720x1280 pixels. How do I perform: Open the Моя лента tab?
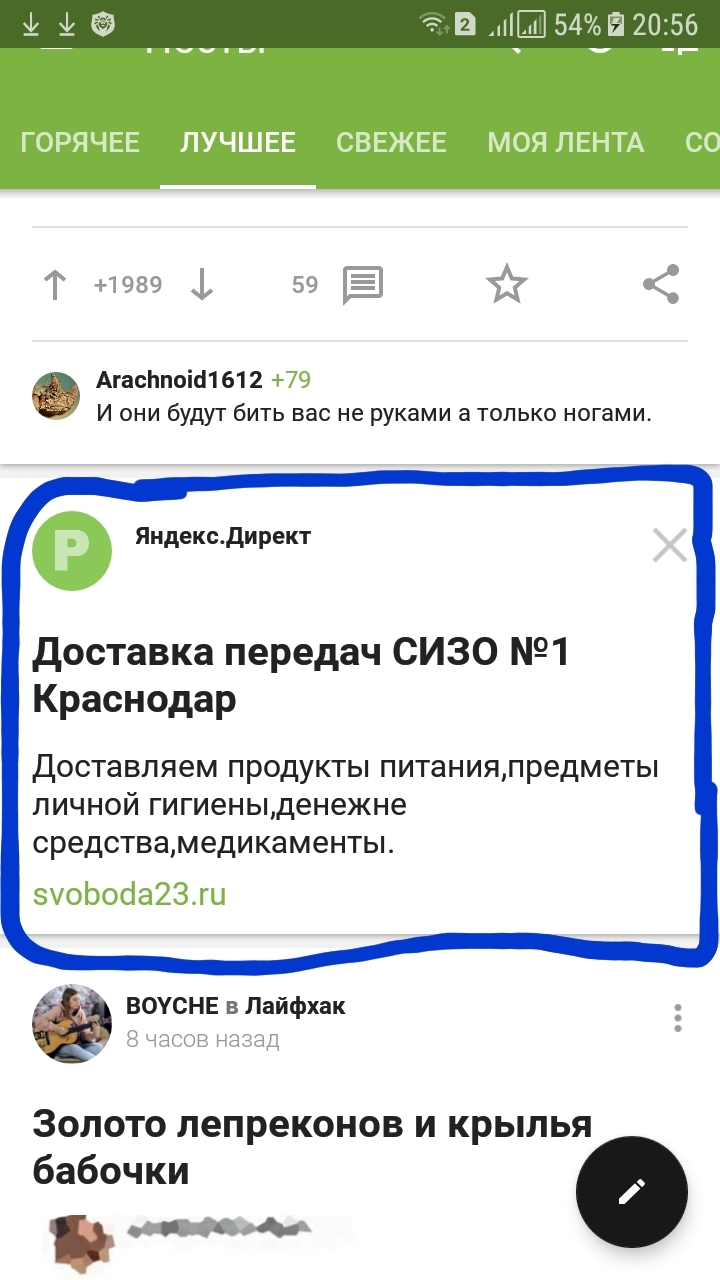click(565, 142)
